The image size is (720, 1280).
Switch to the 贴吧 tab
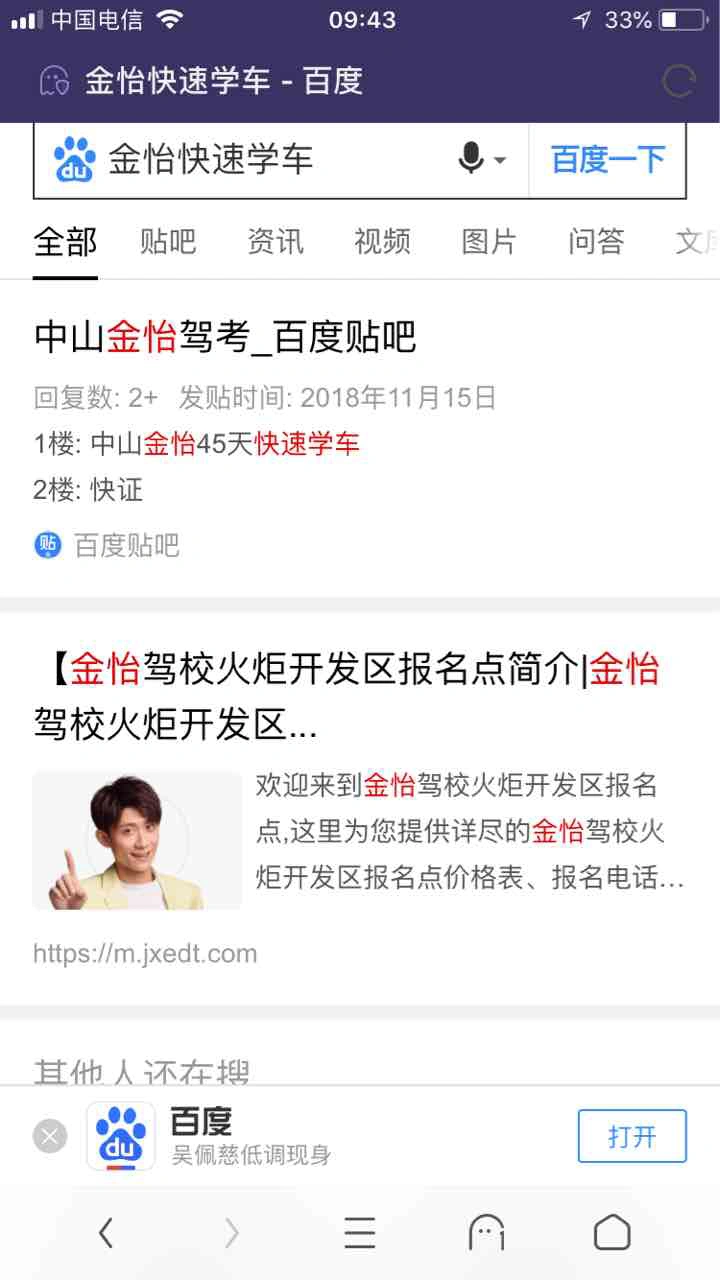coord(168,241)
